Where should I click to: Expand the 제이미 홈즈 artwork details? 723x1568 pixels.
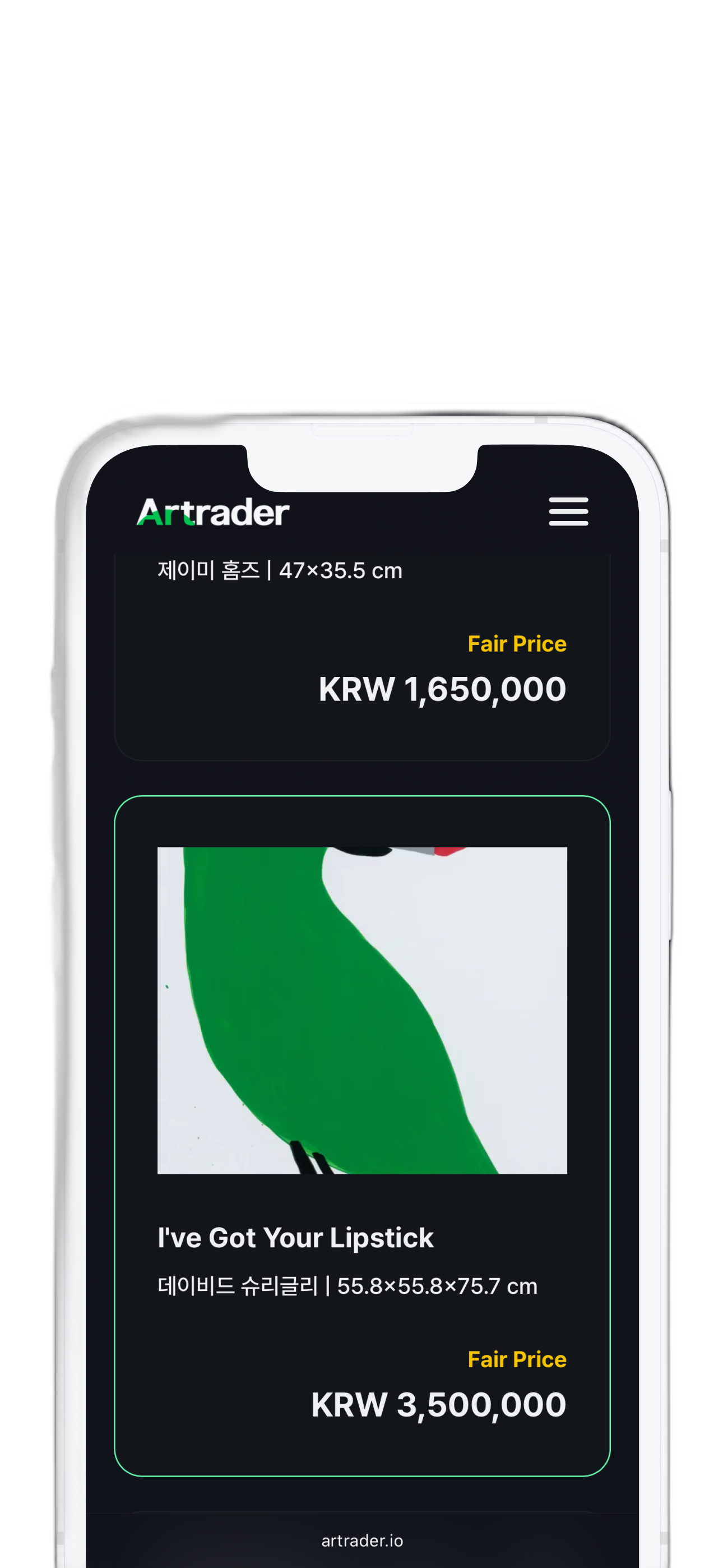[277, 570]
